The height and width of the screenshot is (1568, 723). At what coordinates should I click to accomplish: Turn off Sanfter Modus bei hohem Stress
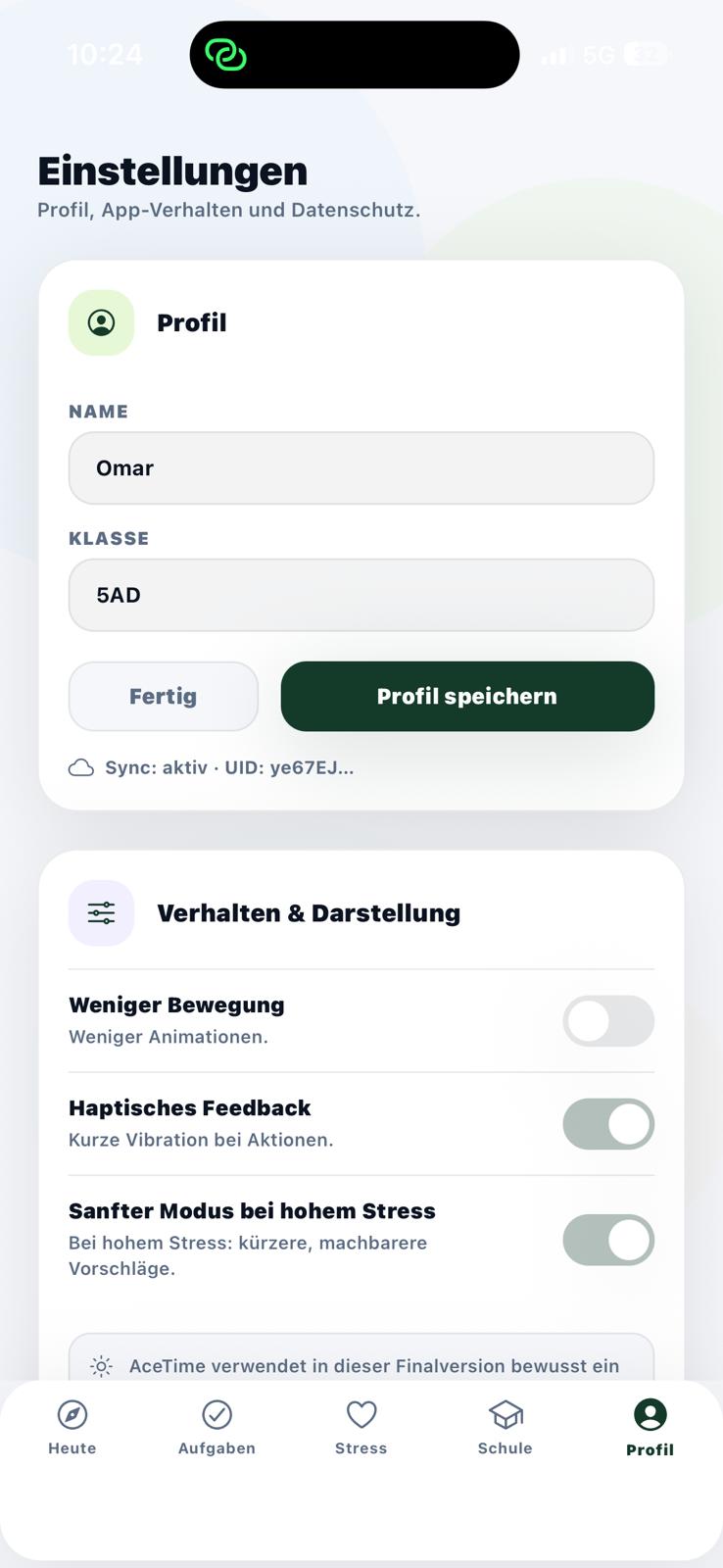(608, 1240)
